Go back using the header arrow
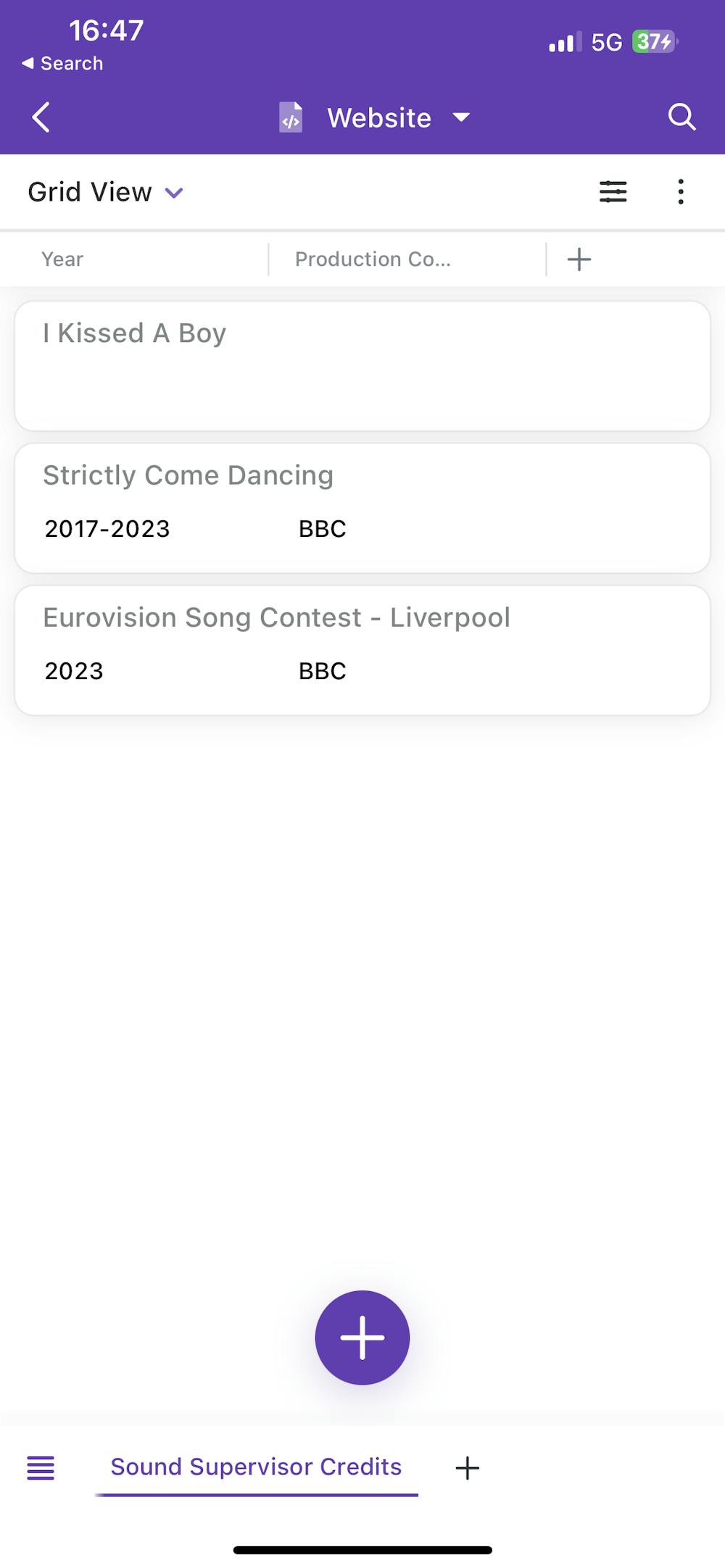 [x=41, y=117]
